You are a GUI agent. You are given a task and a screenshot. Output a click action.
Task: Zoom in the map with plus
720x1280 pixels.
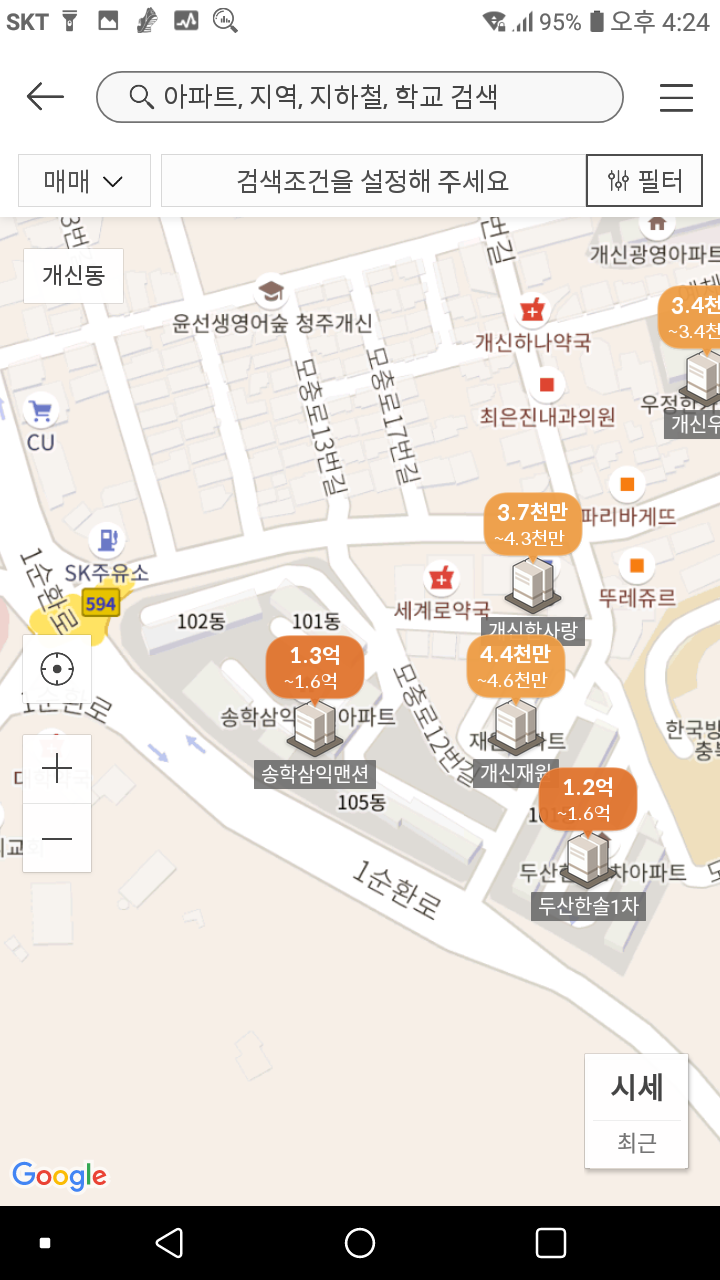tap(57, 769)
